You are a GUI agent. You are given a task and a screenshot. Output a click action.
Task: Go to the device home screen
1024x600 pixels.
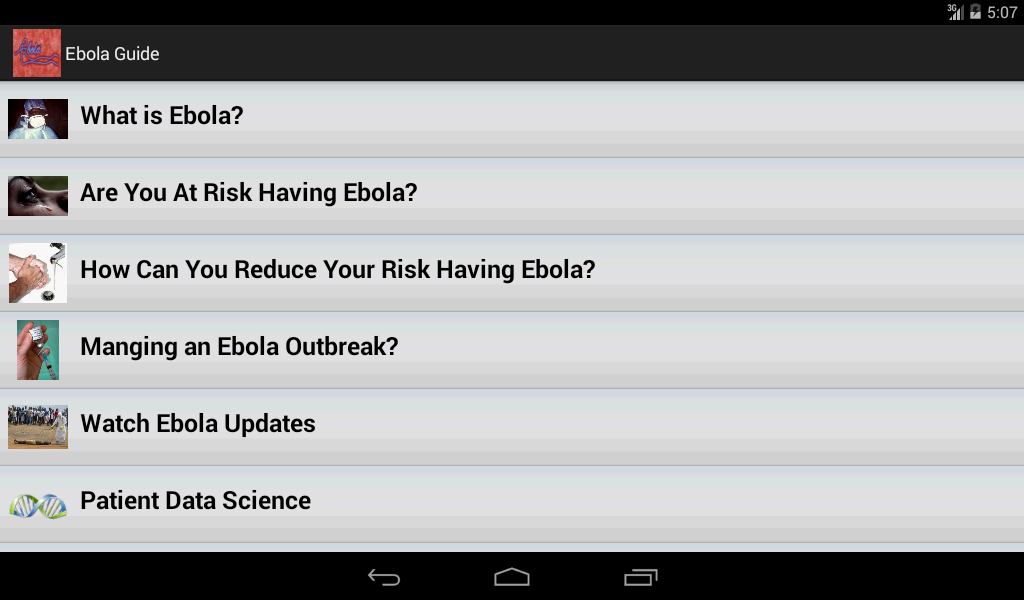coord(512,577)
